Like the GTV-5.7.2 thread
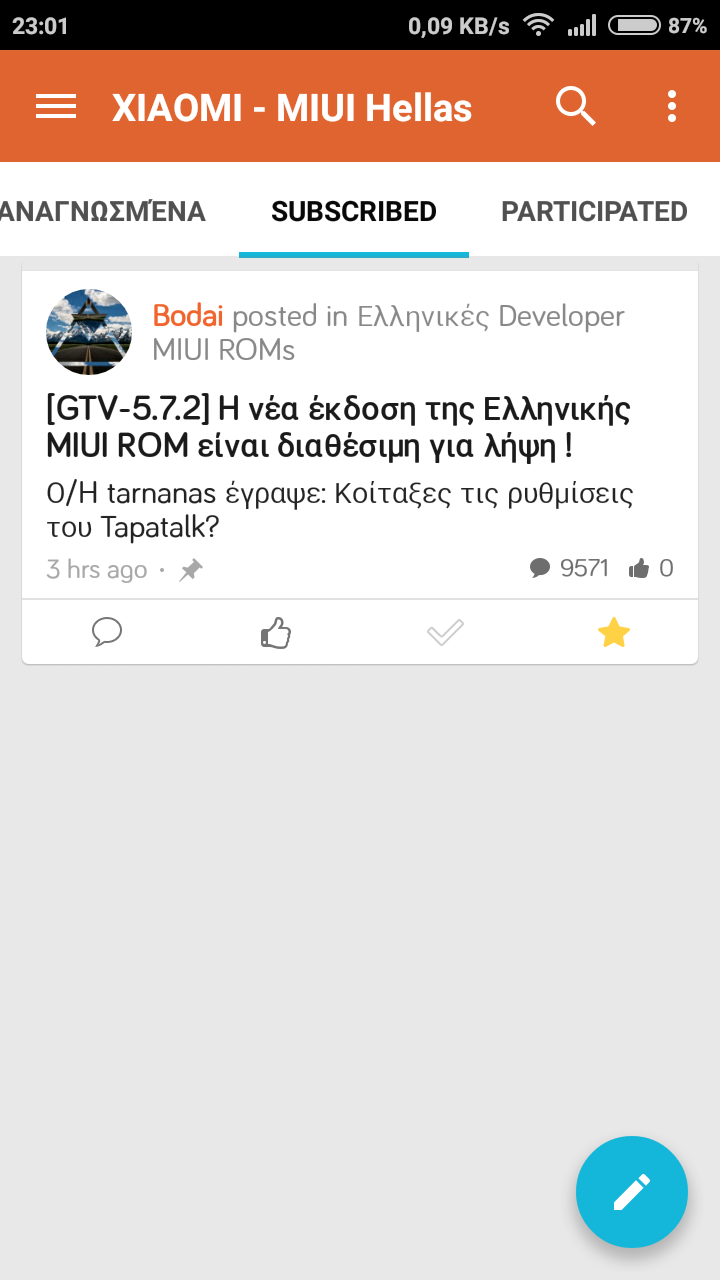Screen dimensions: 720x1280 [x=275, y=632]
